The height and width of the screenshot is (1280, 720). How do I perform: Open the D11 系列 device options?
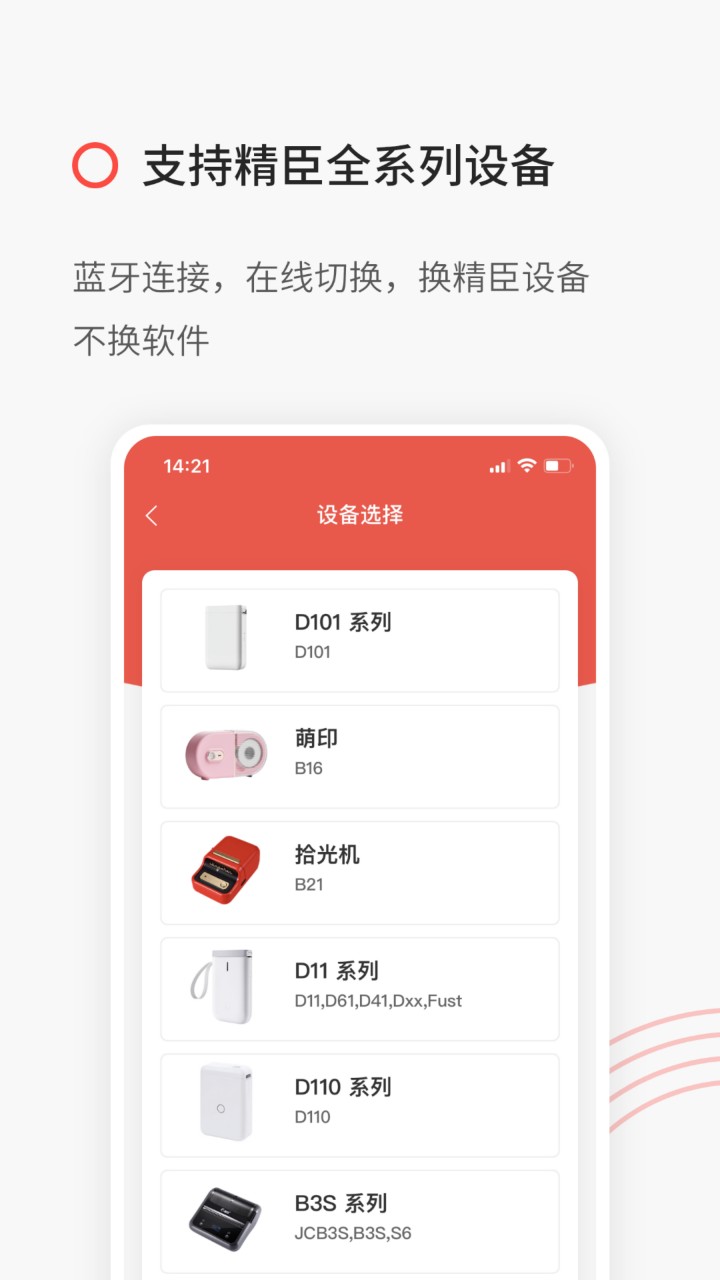[x=360, y=988]
